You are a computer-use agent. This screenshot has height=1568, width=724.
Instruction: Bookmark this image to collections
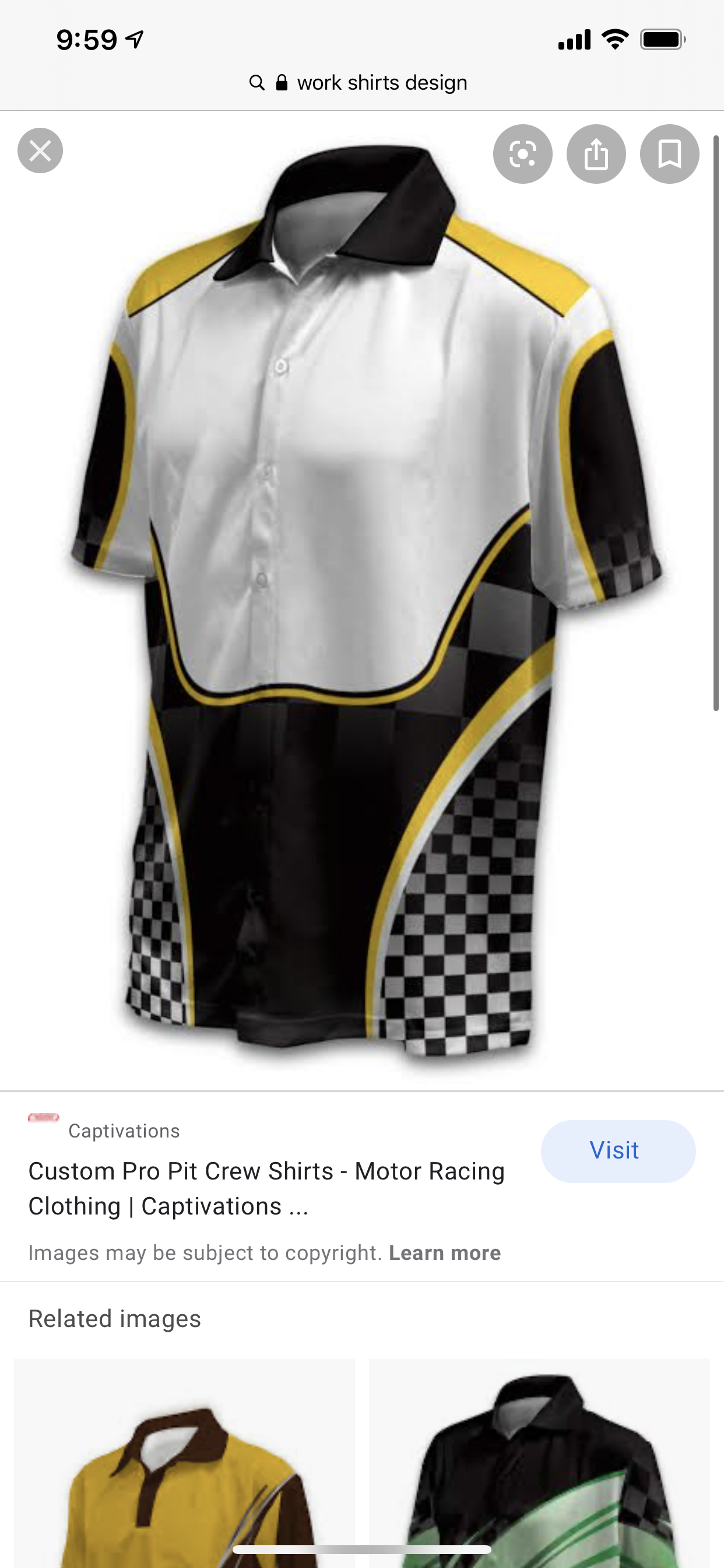669,154
